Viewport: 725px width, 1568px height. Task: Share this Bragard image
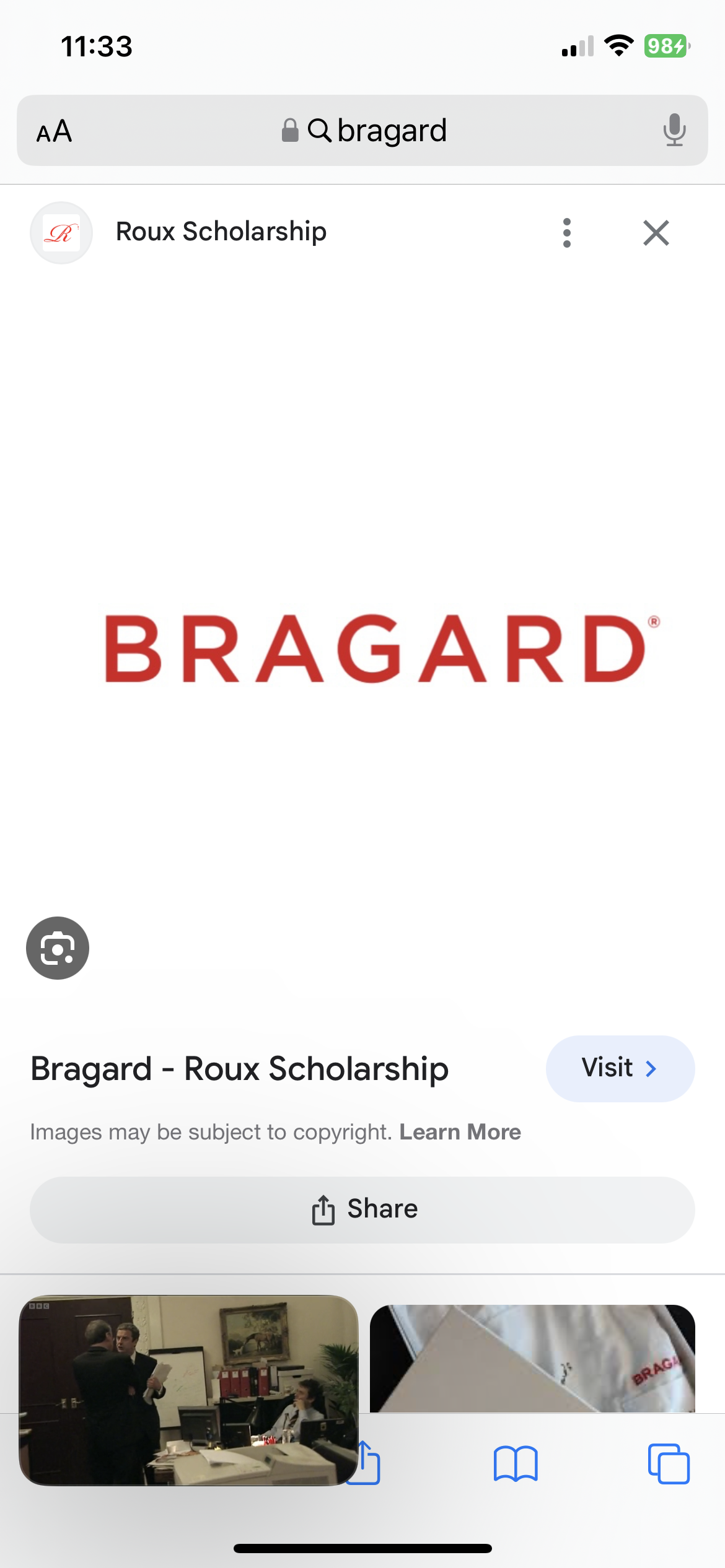pos(362,1209)
